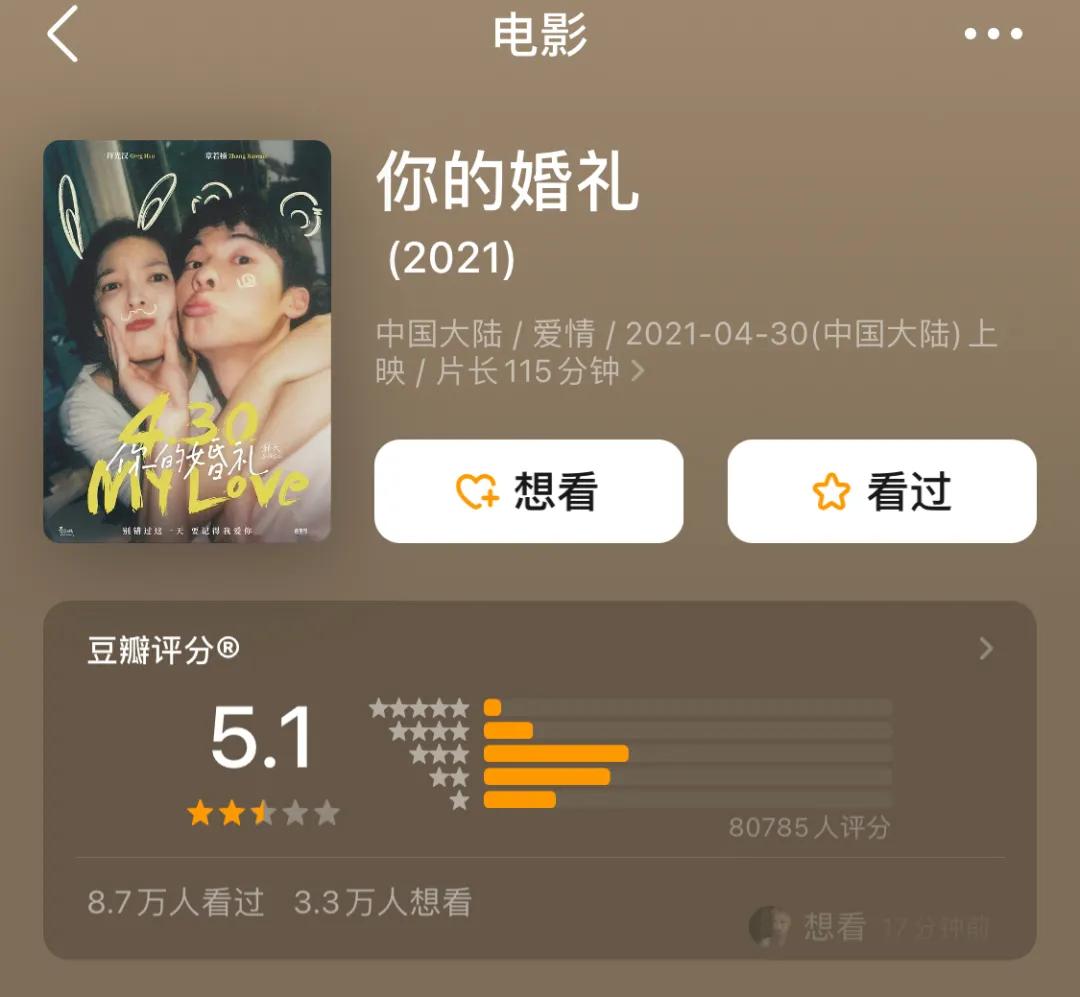This screenshot has width=1080, height=997.
Task: Go back from the movie page
Action: 62,34
